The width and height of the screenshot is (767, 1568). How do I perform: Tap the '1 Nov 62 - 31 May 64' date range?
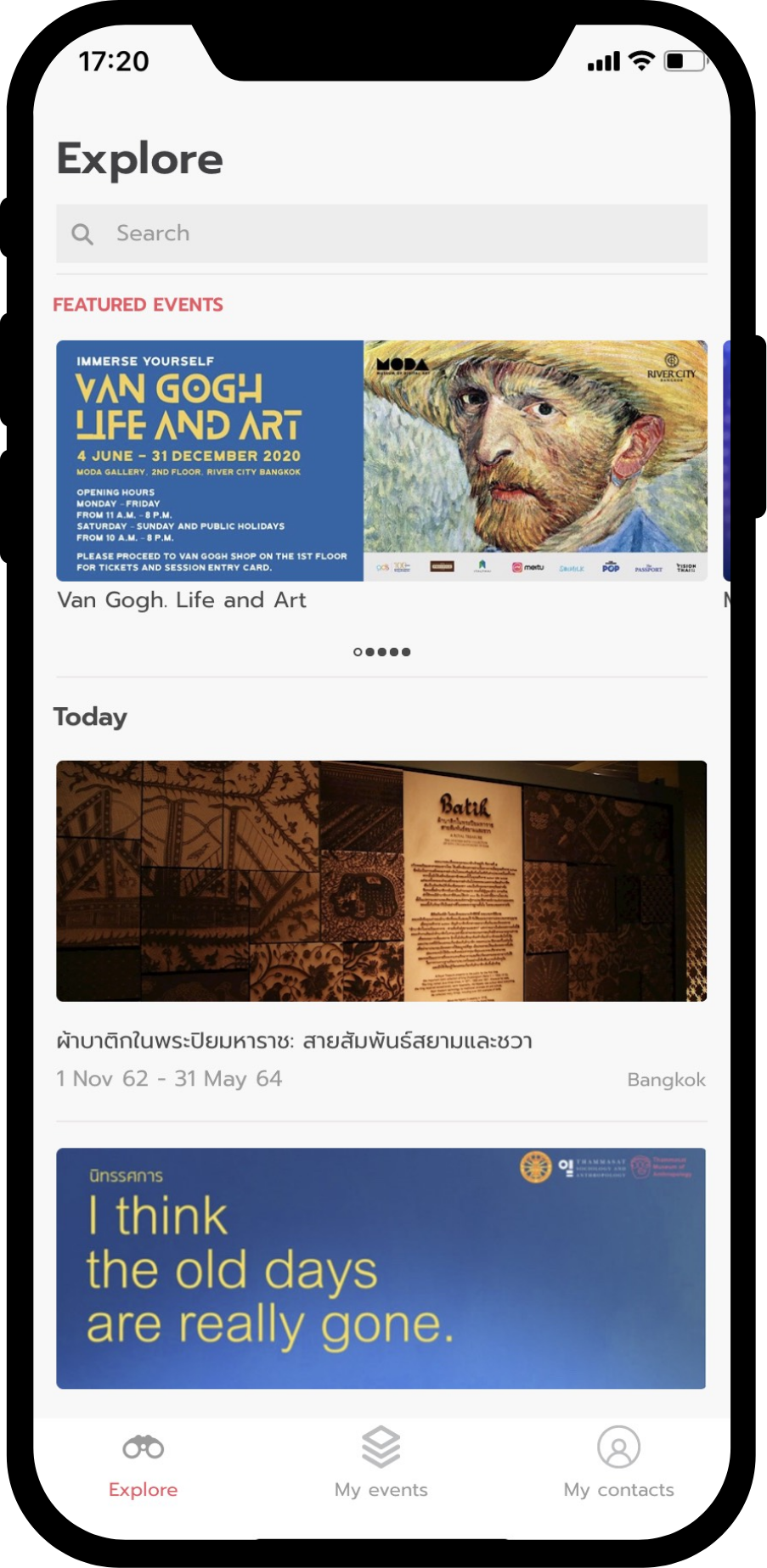point(169,1079)
